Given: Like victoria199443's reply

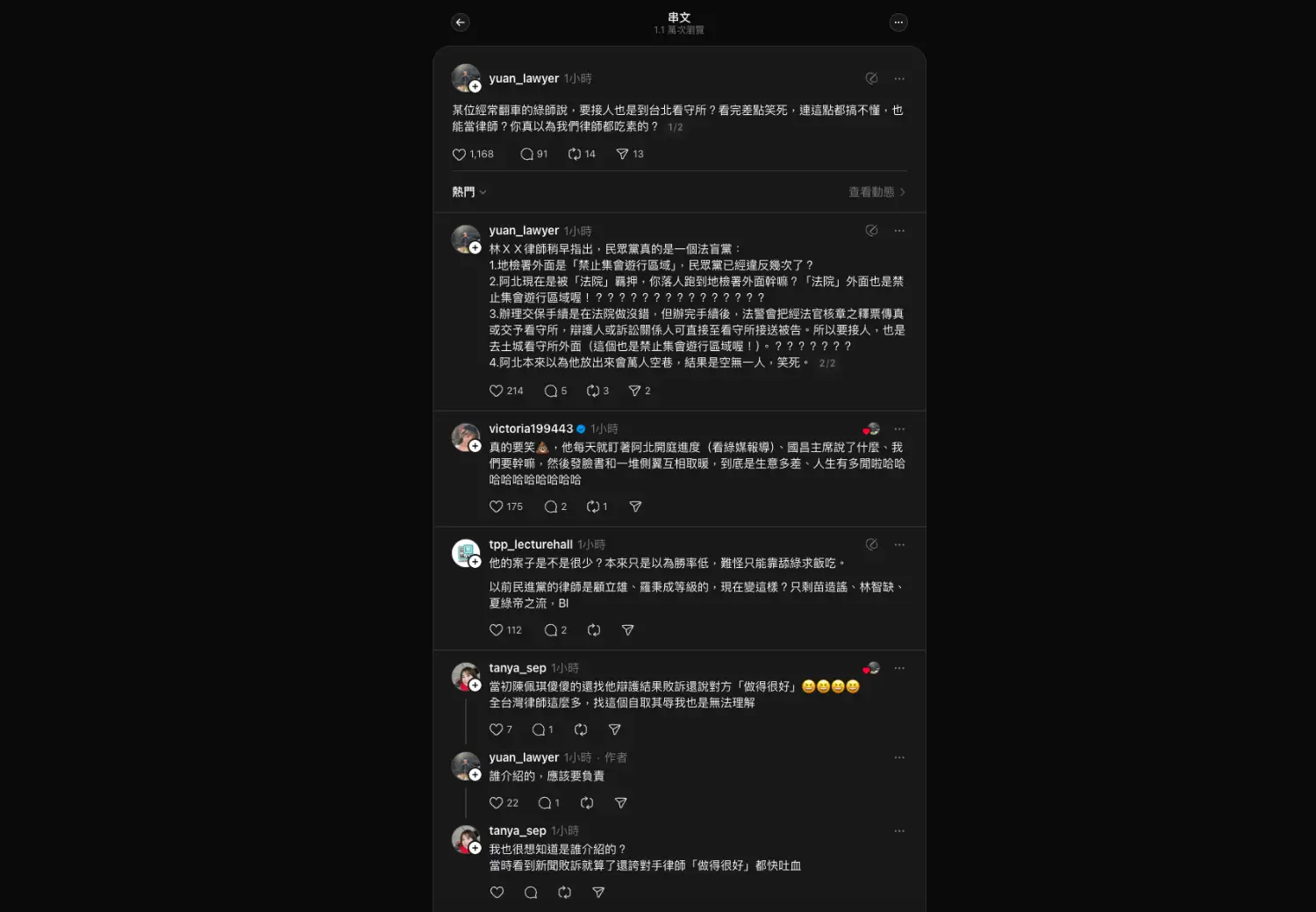Looking at the screenshot, I should [x=497, y=507].
